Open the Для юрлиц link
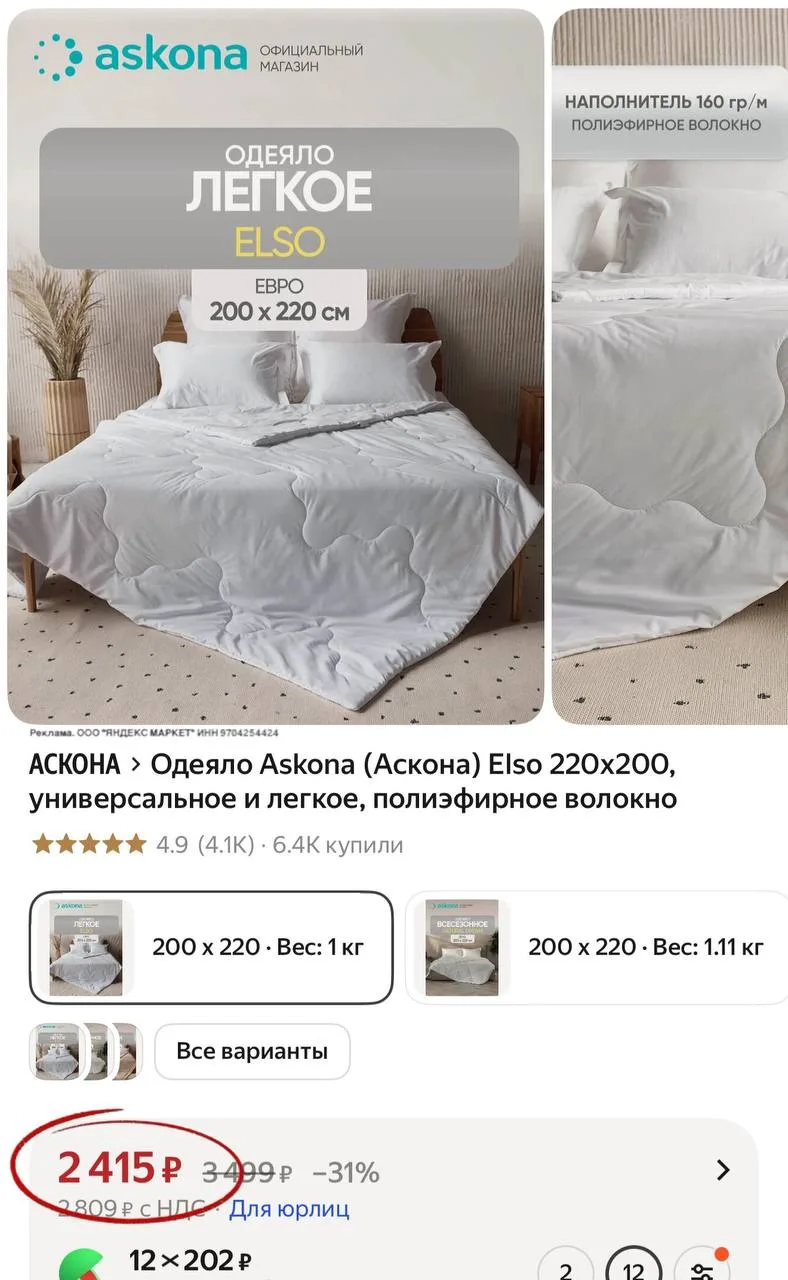Image resolution: width=788 pixels, height=1280 pixels. point(289,1209)
